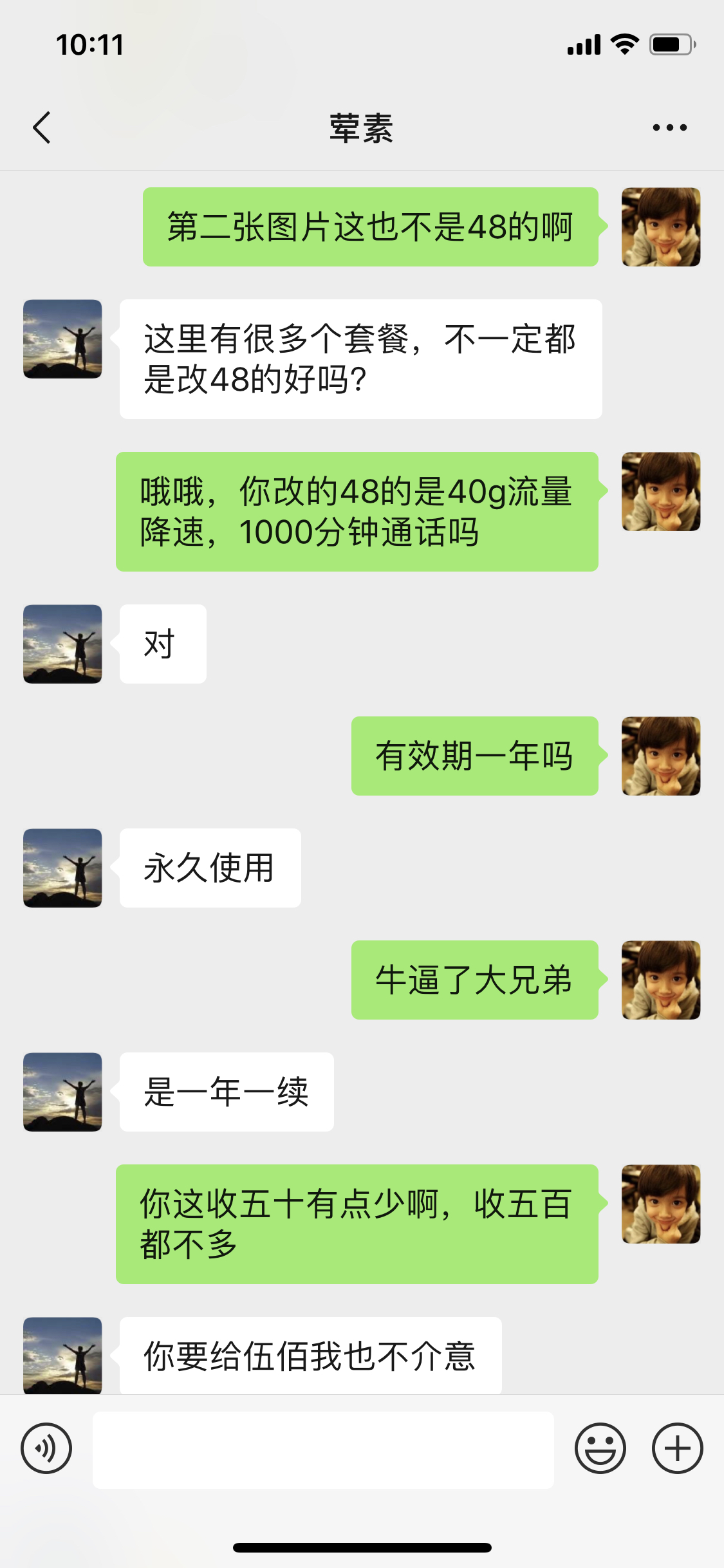The image size is (724, 1568).
Task: Open the emoji sticker panel
Action: coord(600,1448)
